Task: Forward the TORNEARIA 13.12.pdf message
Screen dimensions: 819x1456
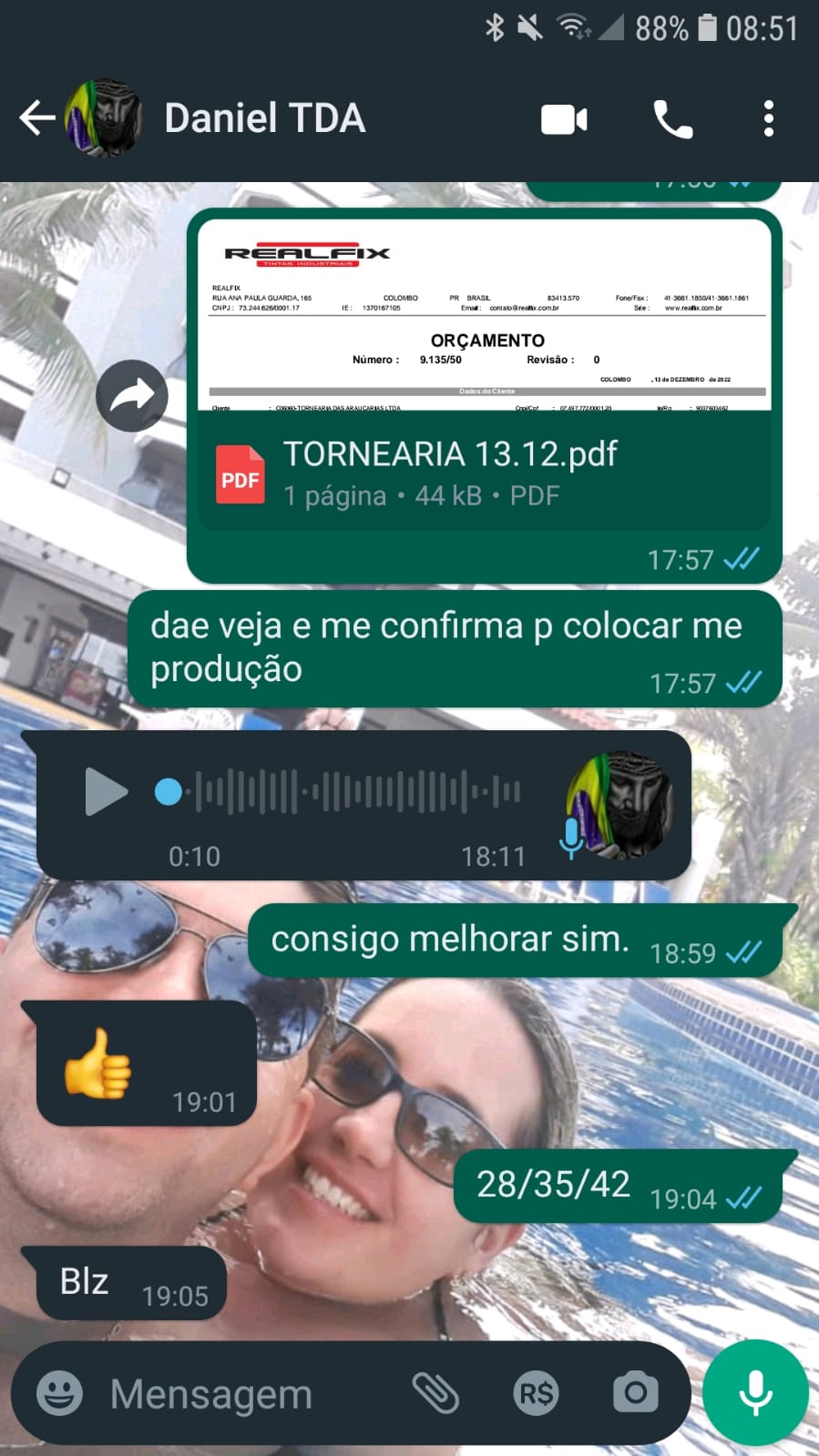Action: (132, 396)
